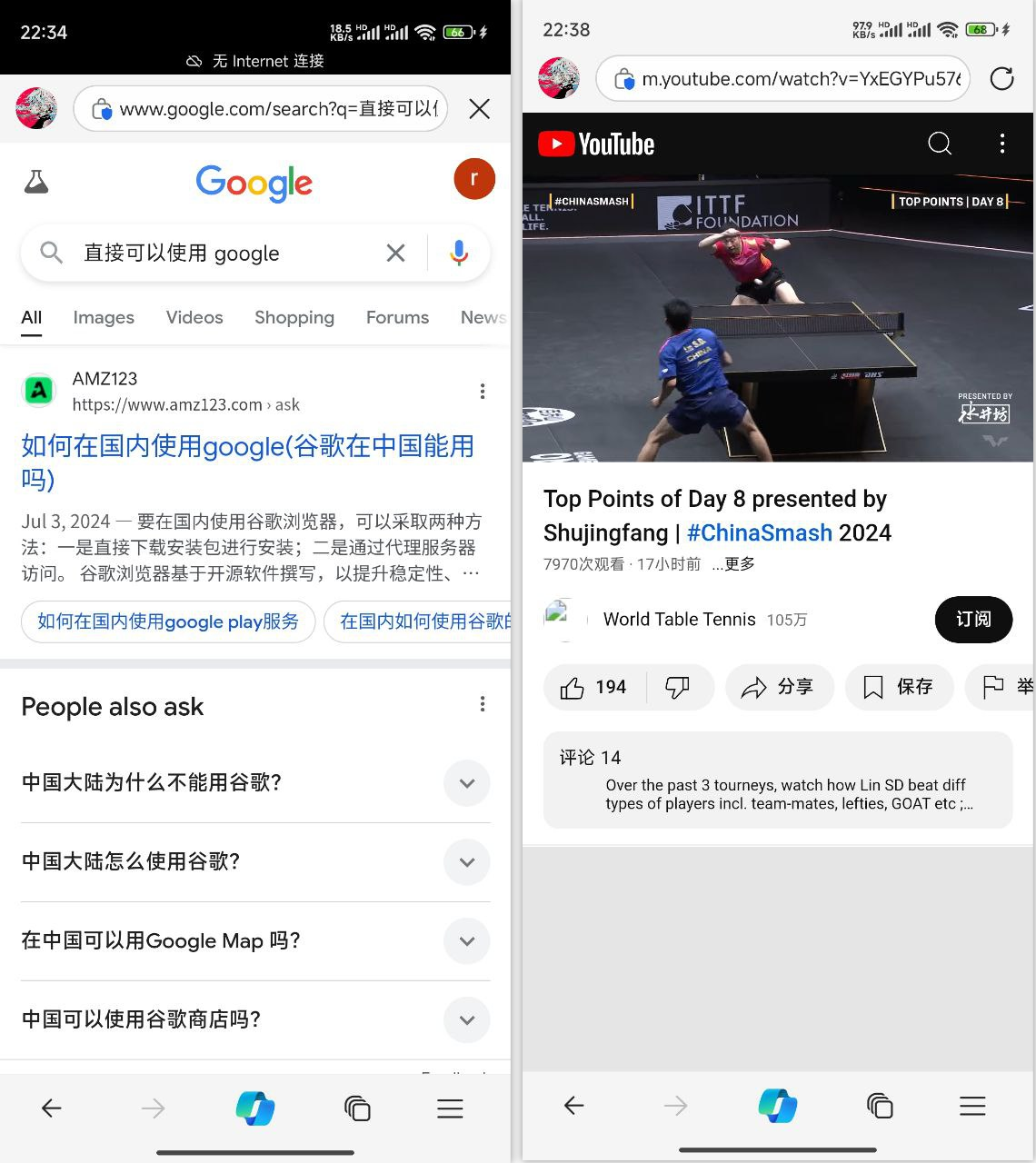This screenshot has height=1163, width=1036.
Task: Switch to the Images results tab
Action: pos(104,317)
